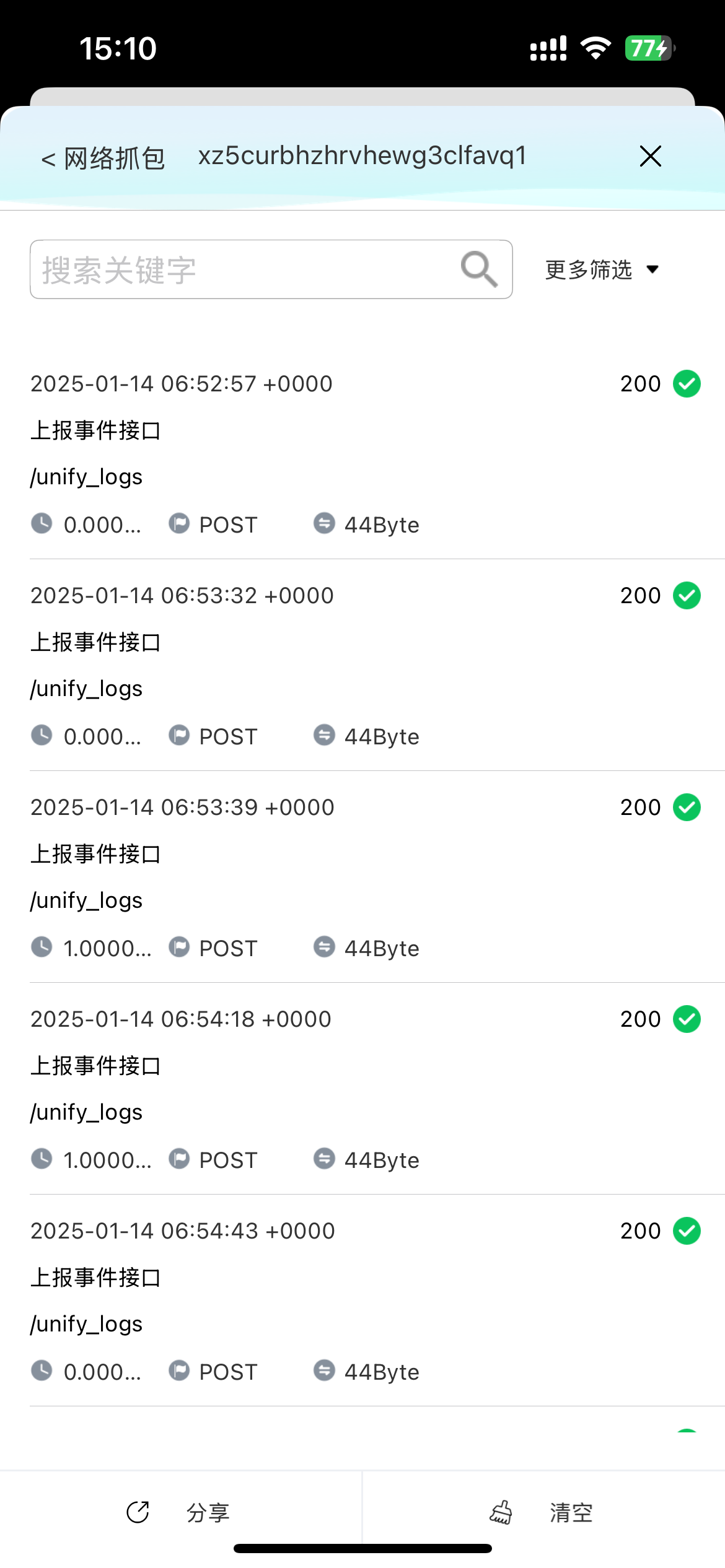Open the request logged at 06:53:32
The height and width of the screenshot is (1568, 725).
pyautogui.click(x=362, y=665)
